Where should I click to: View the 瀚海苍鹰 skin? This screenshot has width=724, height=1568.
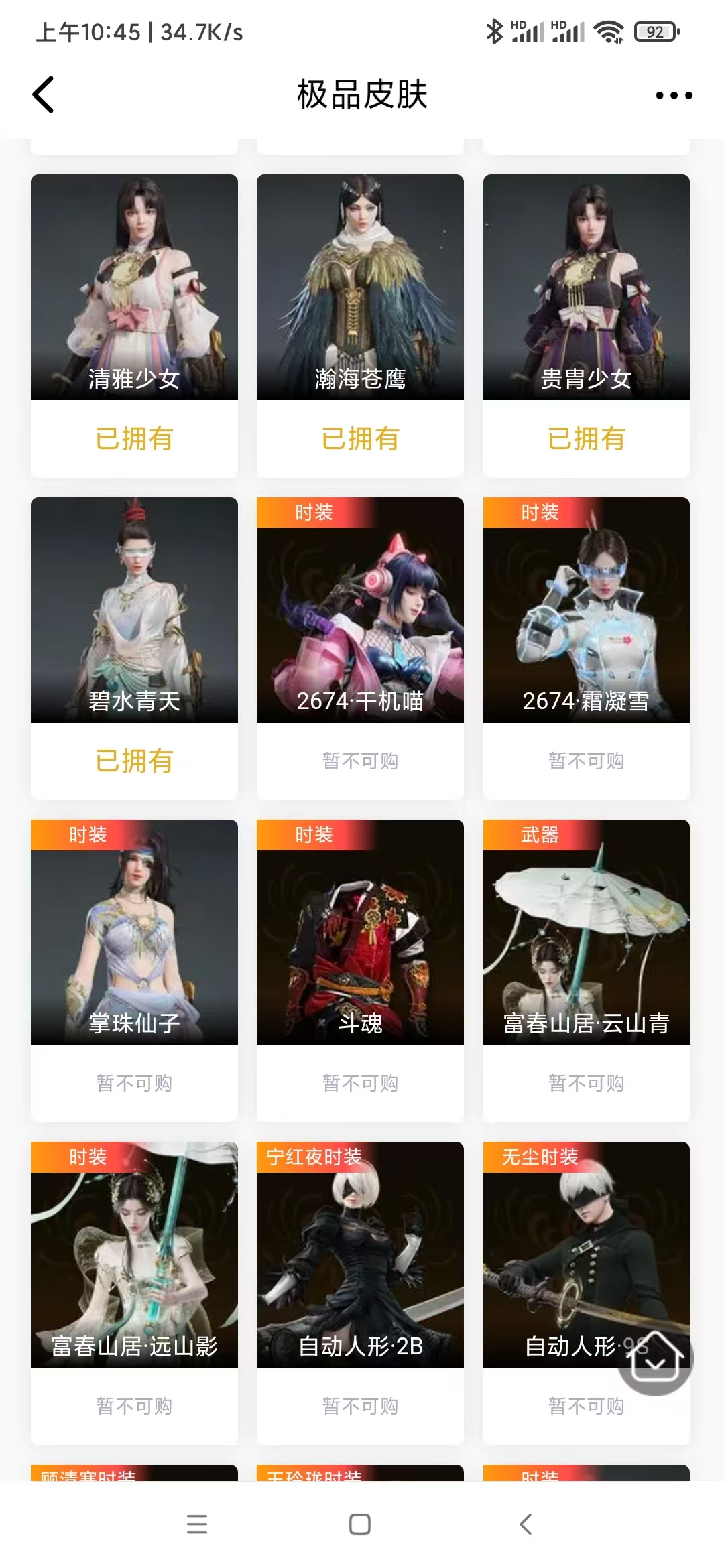click(360, 288)
